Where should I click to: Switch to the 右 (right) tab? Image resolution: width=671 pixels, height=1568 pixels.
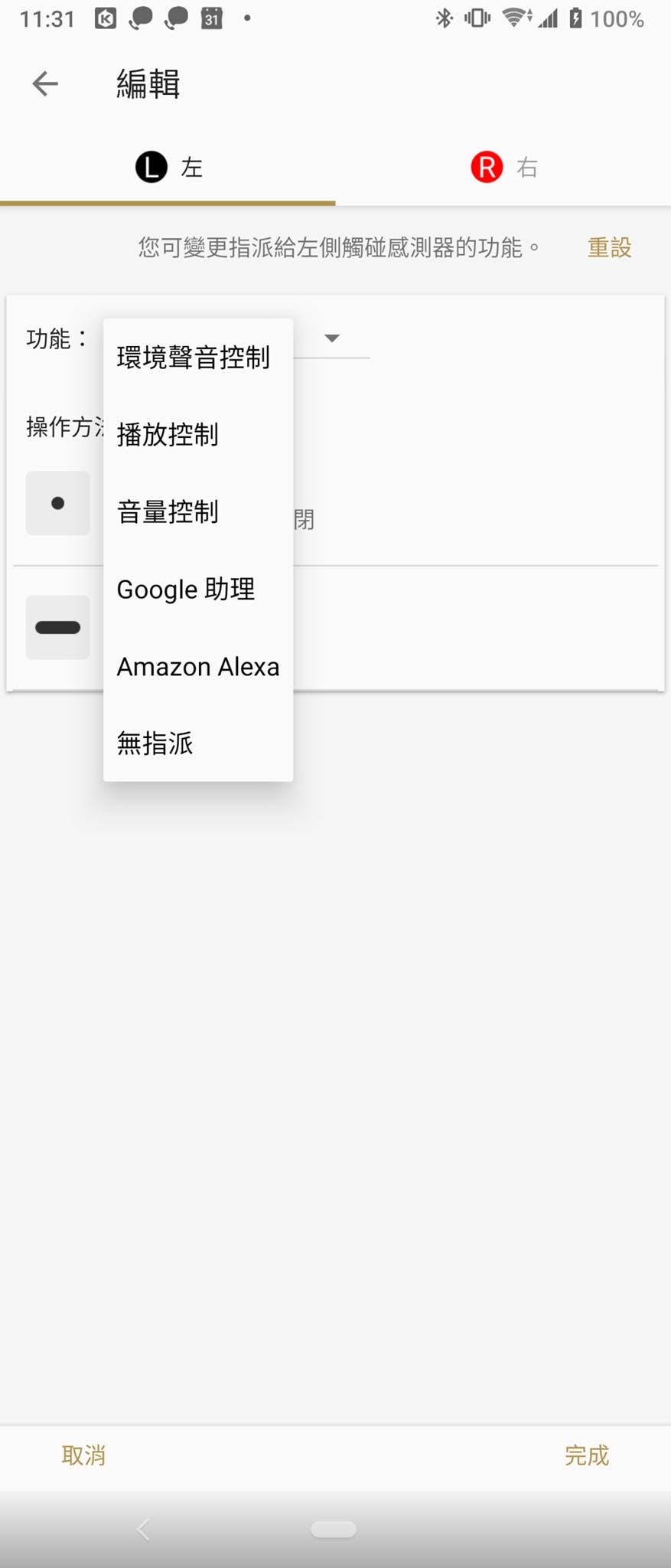coord(503,167)
